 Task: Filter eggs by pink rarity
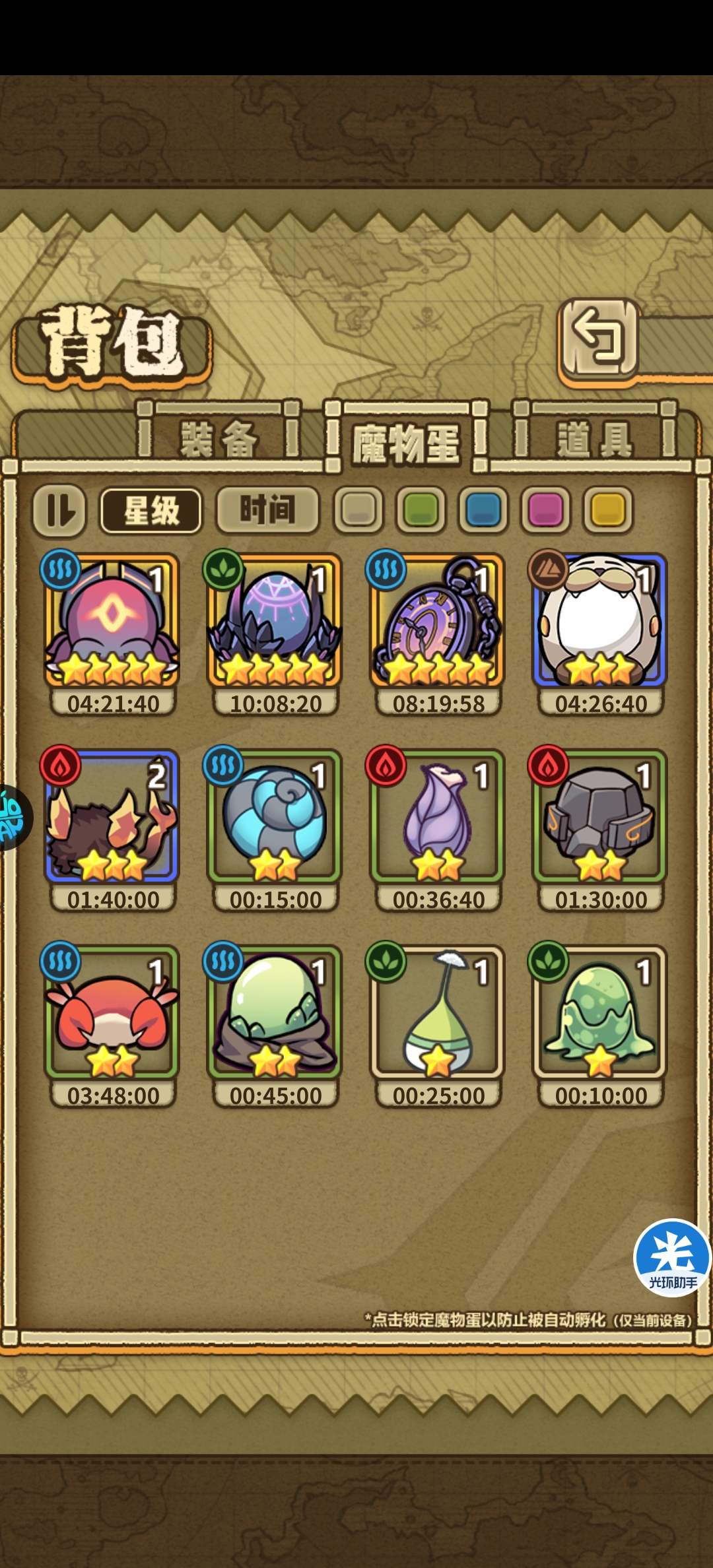[x=545, y=510]
